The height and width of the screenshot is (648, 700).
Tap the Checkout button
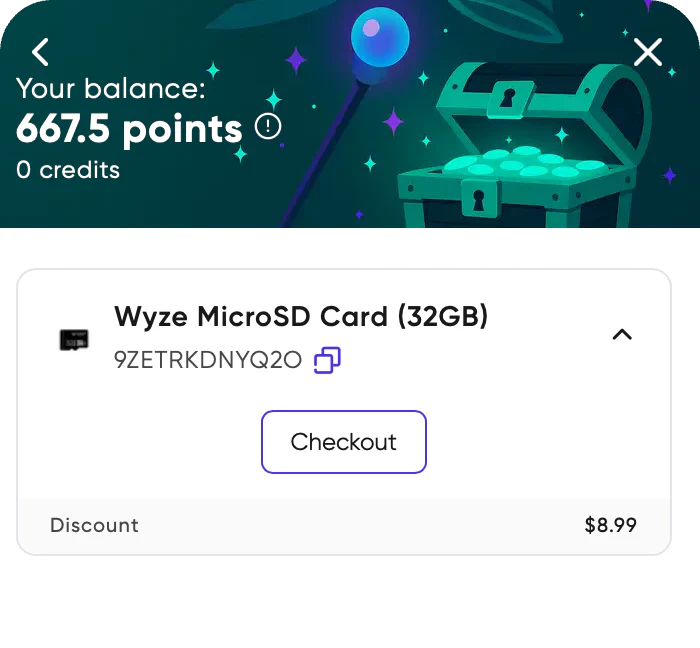344,442
